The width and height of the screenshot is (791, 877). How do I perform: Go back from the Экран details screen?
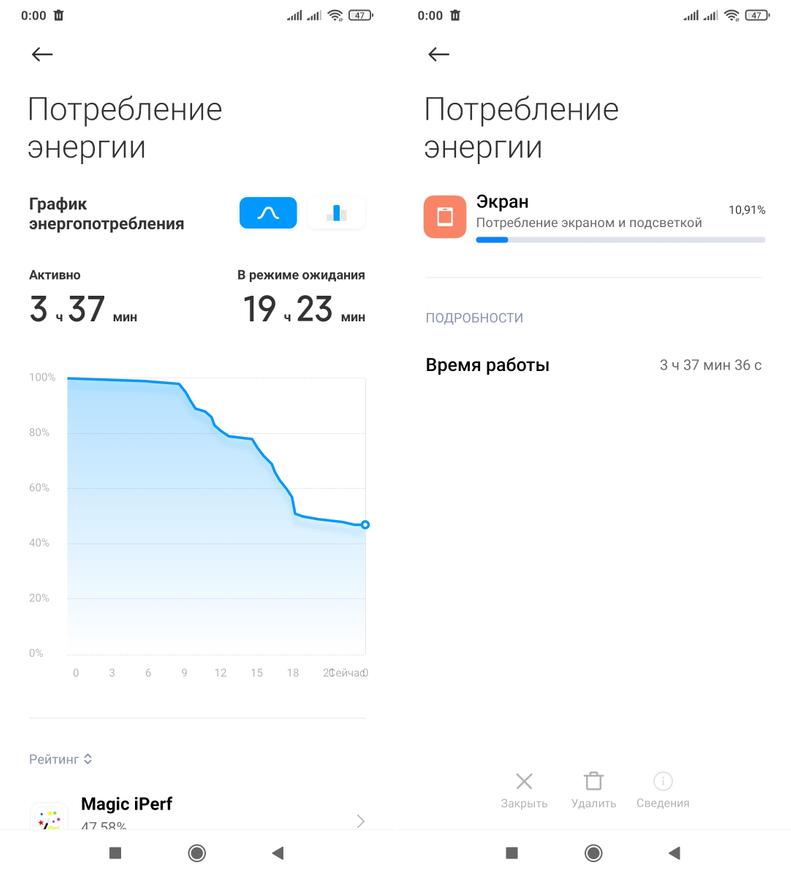(x=439, y=55)
